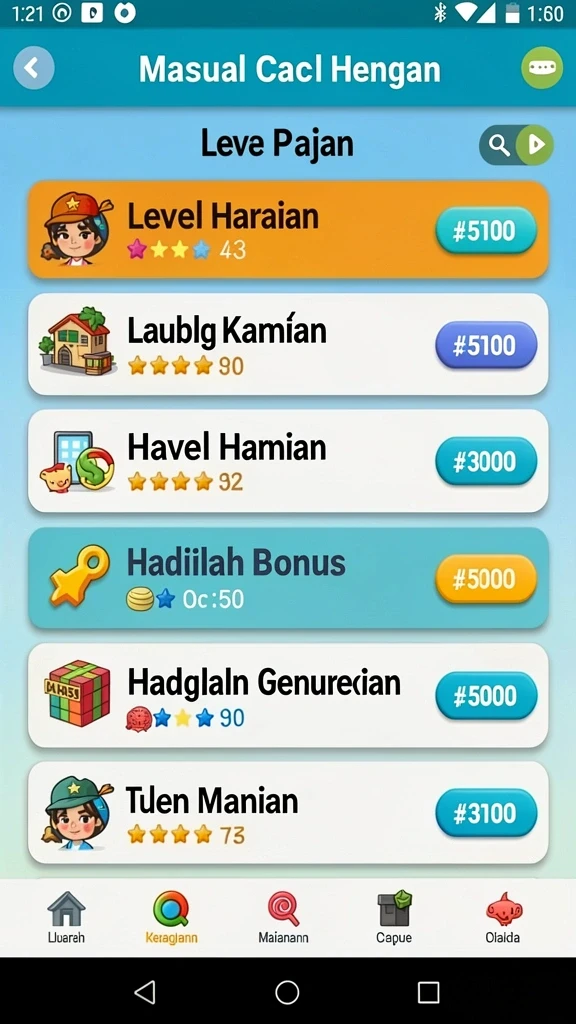The image size is (576, 1024).
Task: Open the Tuen Manian card
Action: tap(288, 812)
